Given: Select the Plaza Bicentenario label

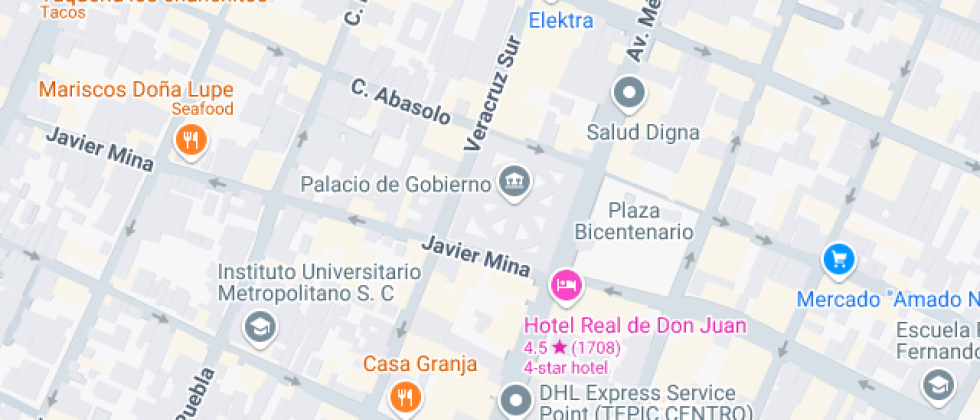Looking at the screenshot, I should pos(634,221).
